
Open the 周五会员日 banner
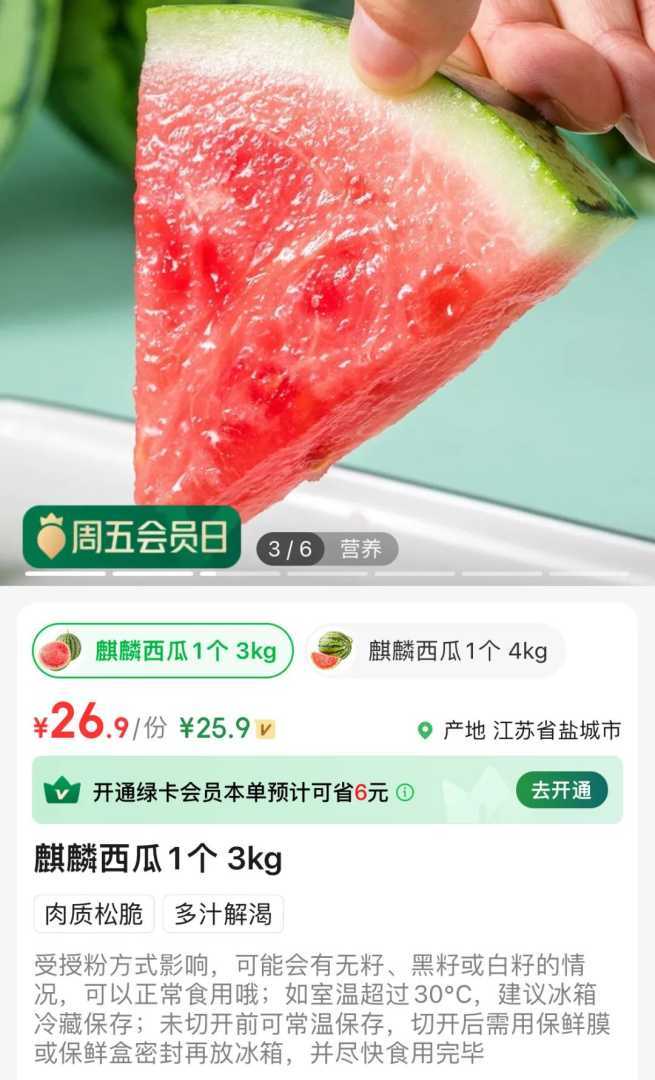coord(132,538)
